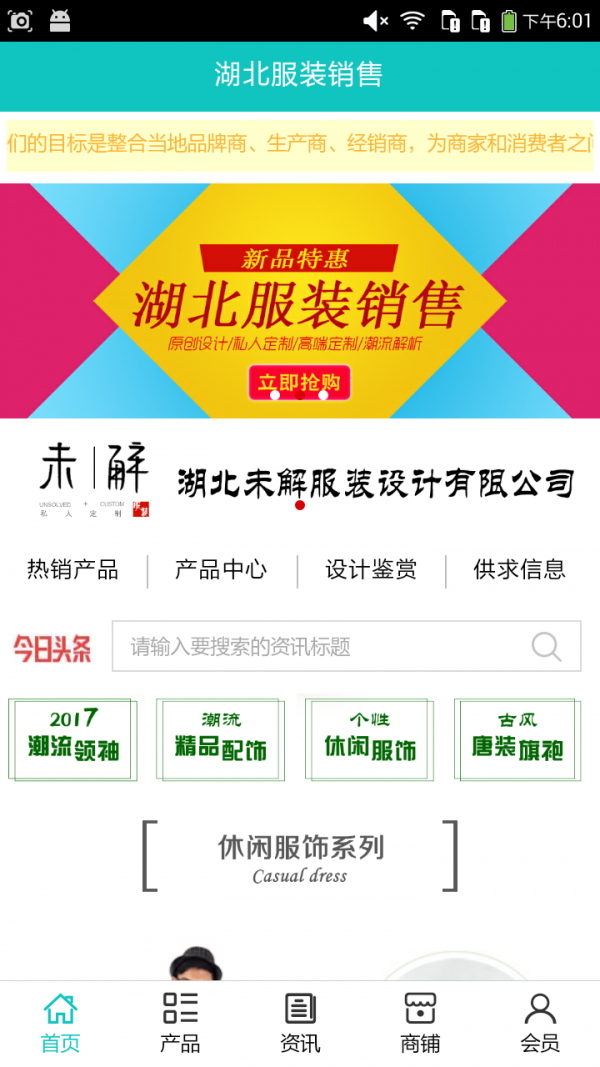Switch to the 会员 tab
The image size is (600, 1067).
point(540,1022)
